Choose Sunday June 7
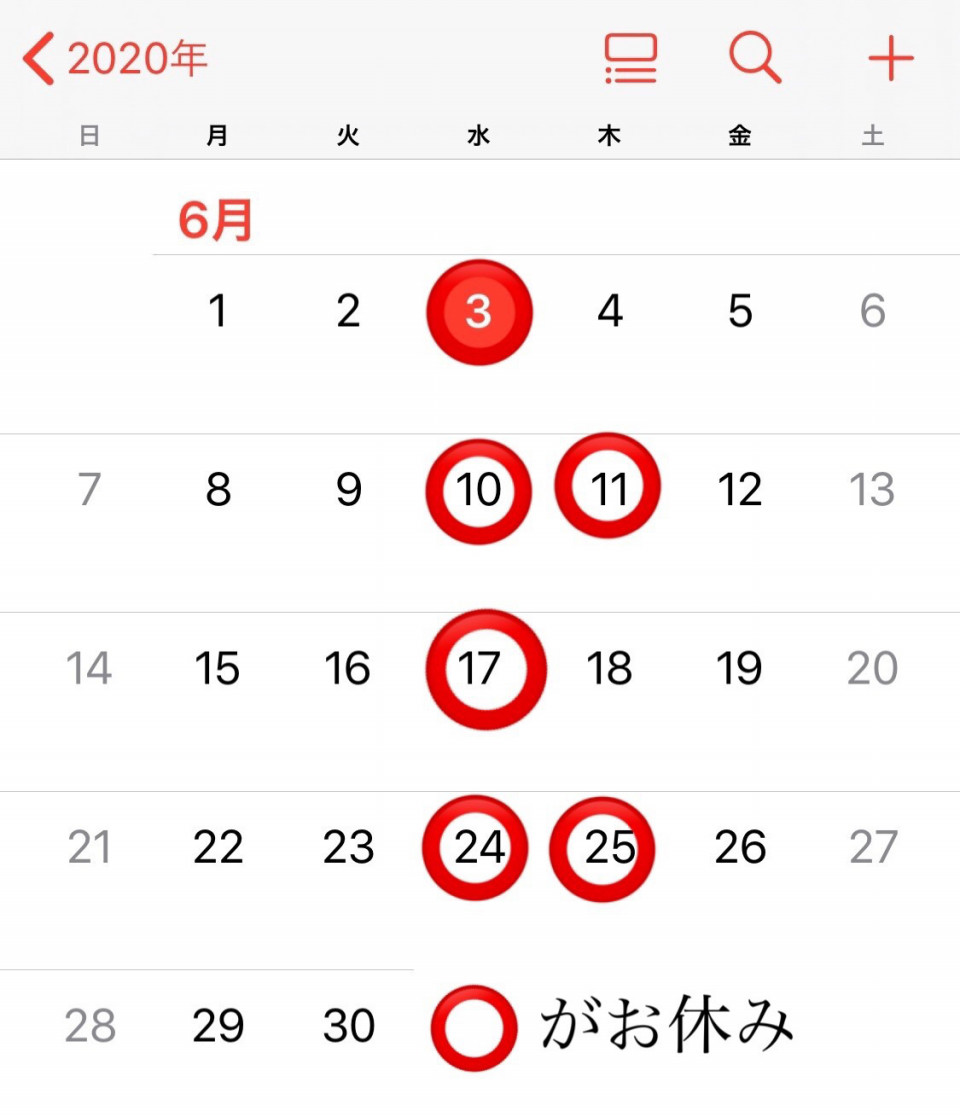 89,490
